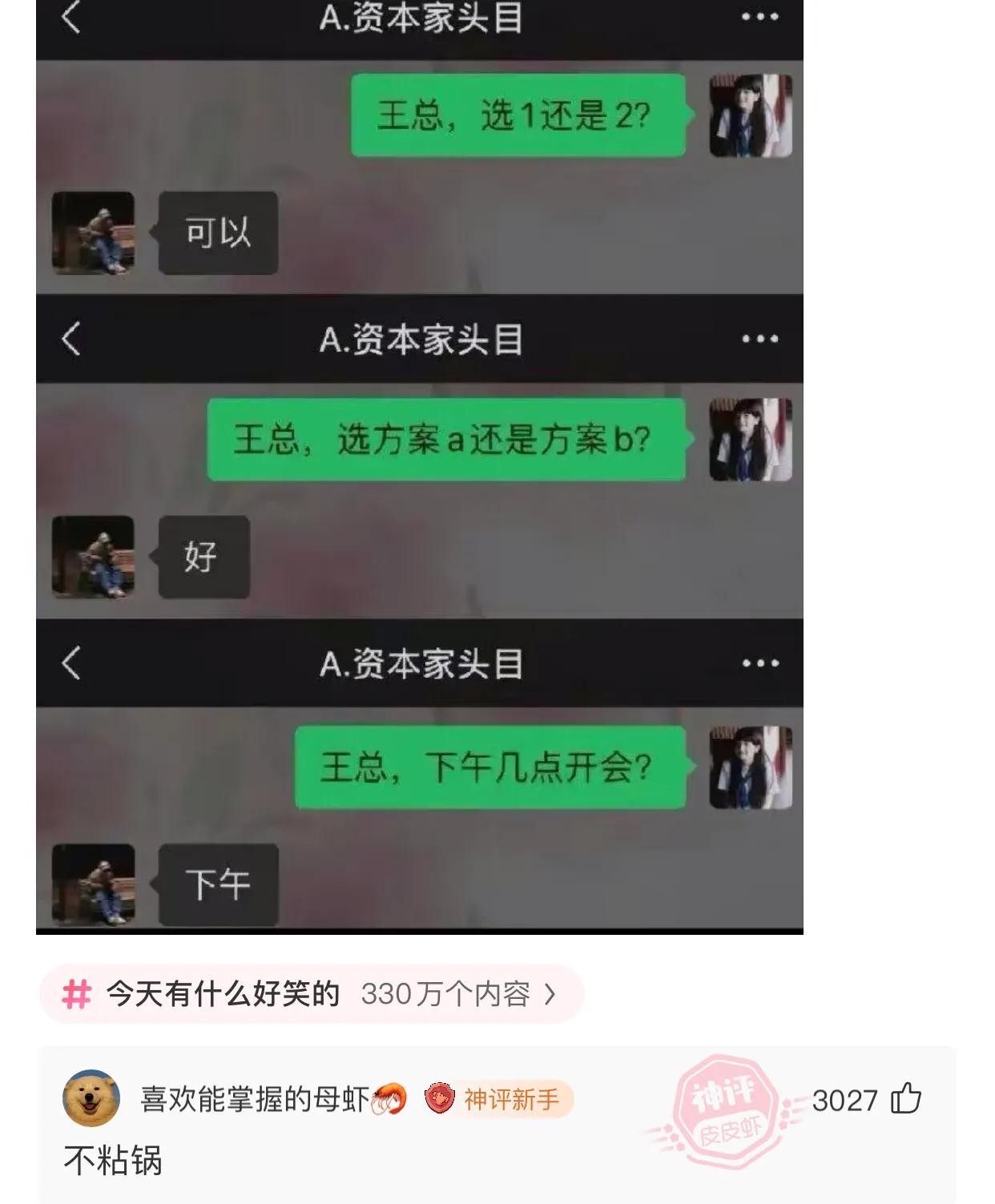The height and width of the screenshot is (1204, 995).
Task: Tap the 神评新手 badge
Action: 498,1099
